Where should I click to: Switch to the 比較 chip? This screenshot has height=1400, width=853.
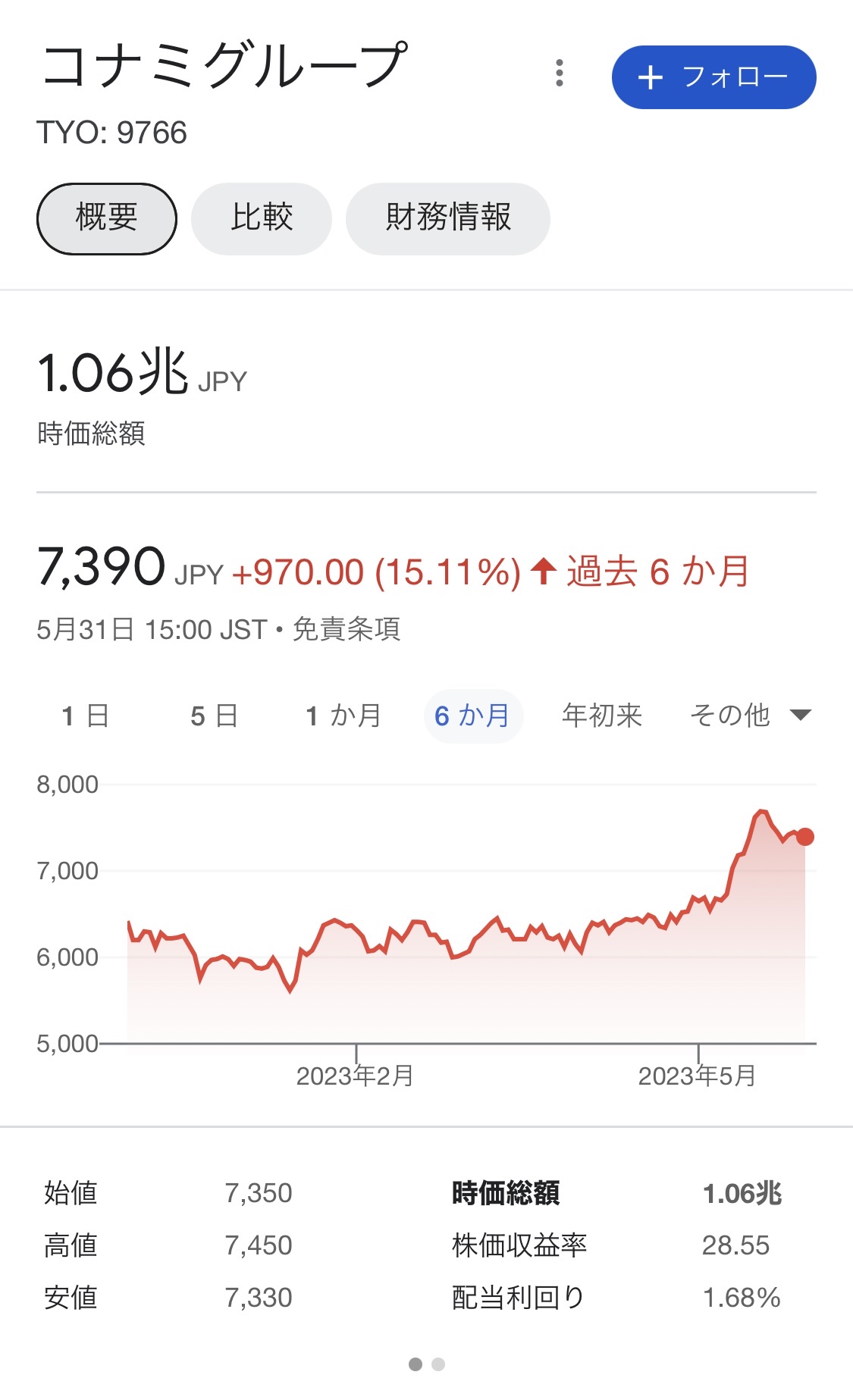[262, 218]
